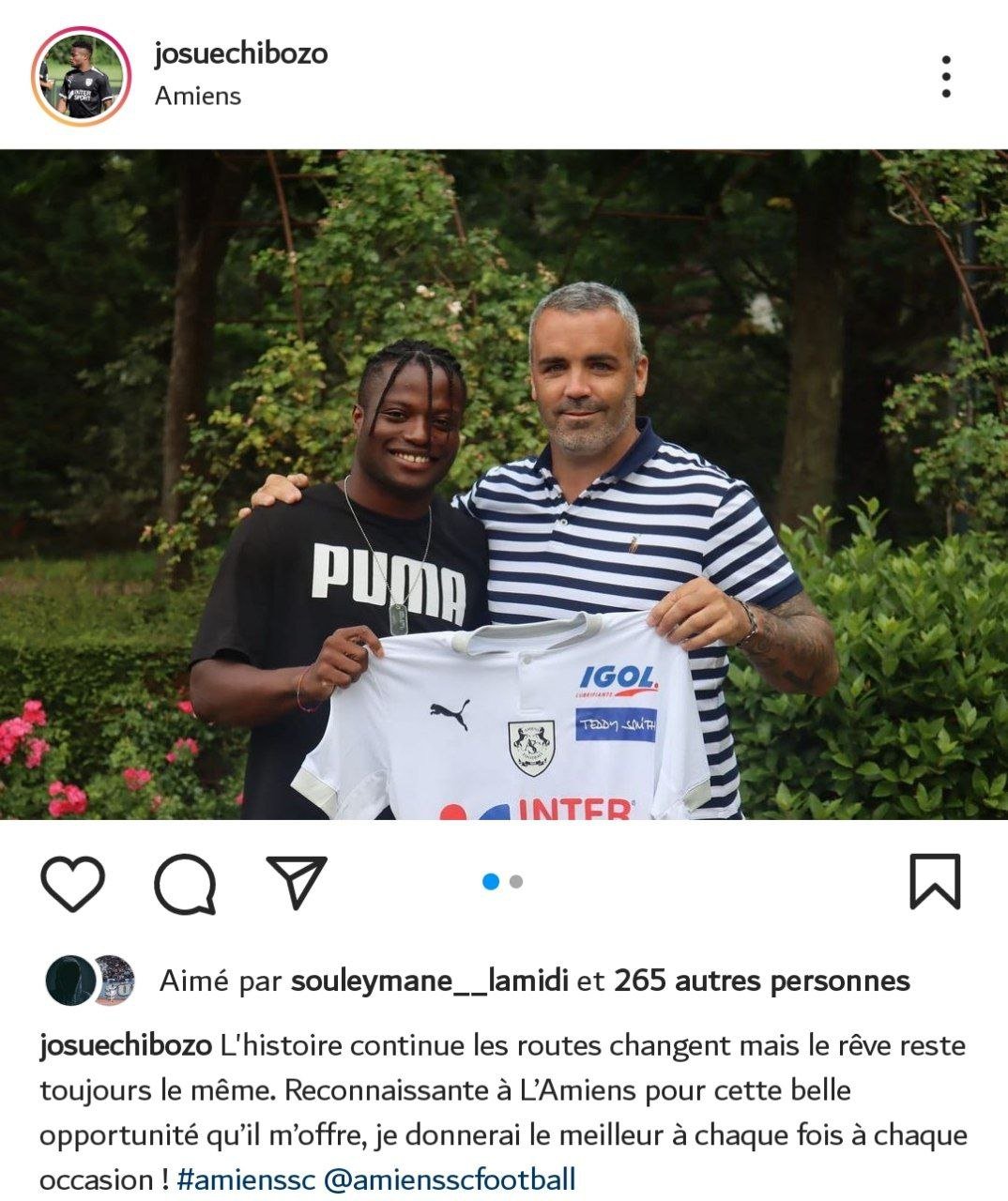Image resolution: width=1008 pixels, height=1201 pixels.
Task: Open the Amiens location tag
Action: [x=198, y=96]
